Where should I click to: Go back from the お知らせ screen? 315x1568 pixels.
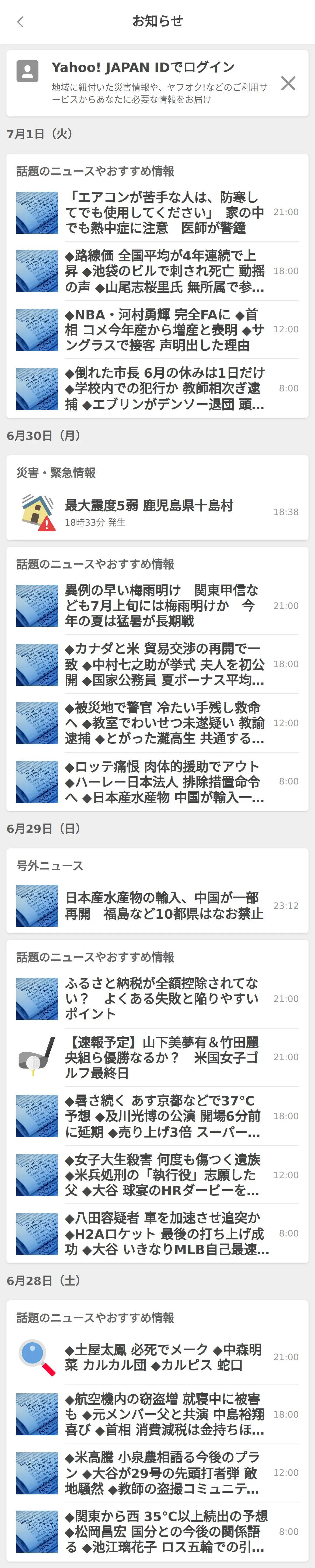click(21, 22)
